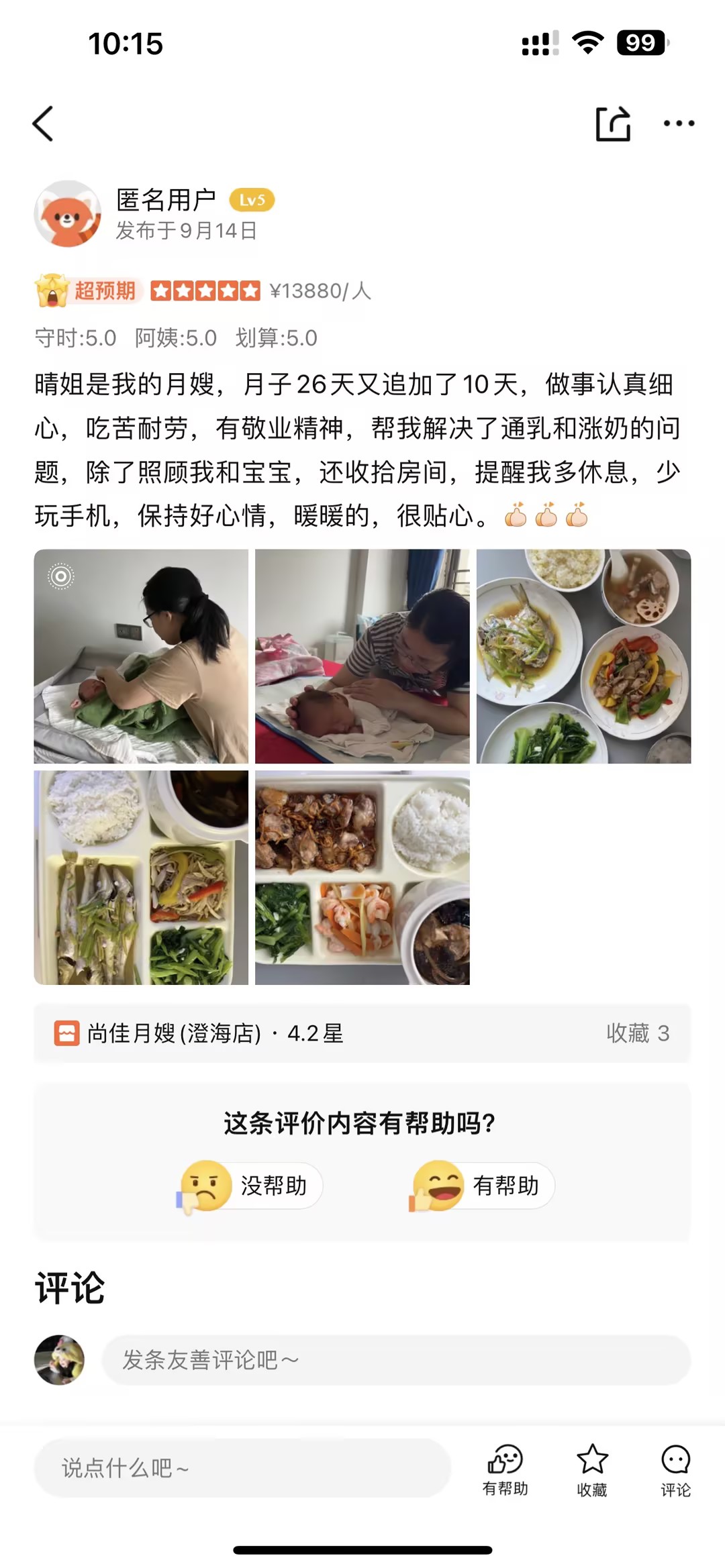This screenshot has height=1568, width=725.
Task: Open comments via the 评论 icon
Action: click(x=675, y=1469)
